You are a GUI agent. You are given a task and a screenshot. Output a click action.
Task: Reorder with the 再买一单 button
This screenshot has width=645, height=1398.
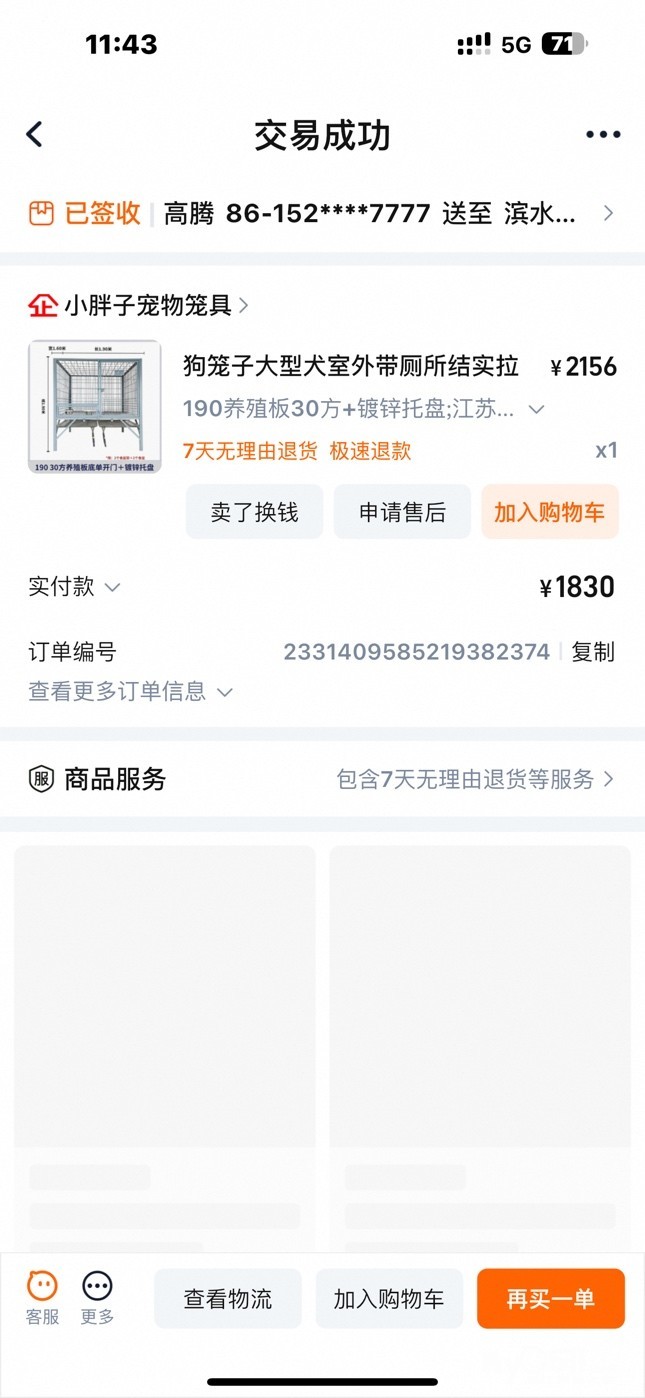pos(550,1299)
